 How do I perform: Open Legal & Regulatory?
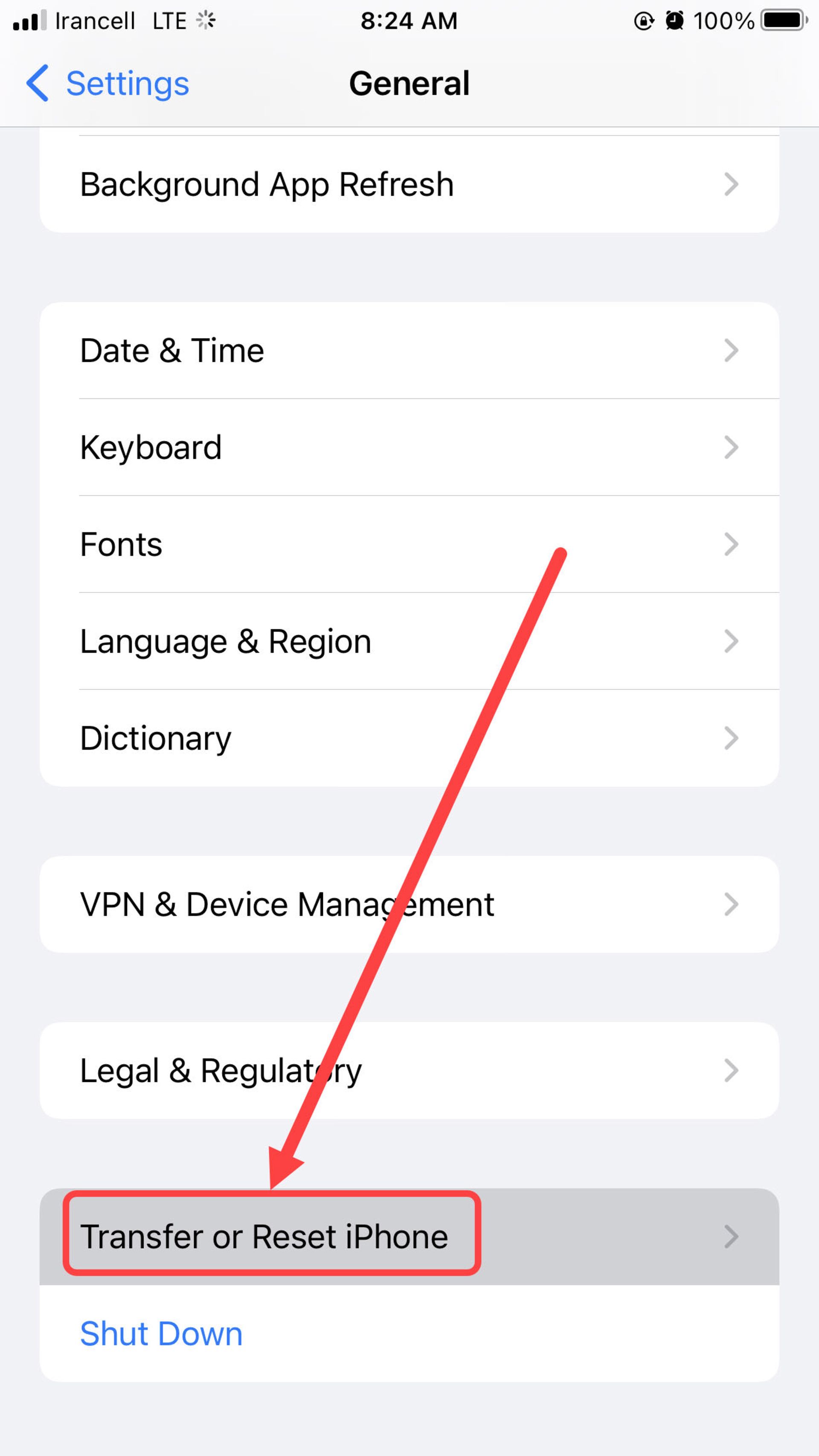tap(409, 1070)
